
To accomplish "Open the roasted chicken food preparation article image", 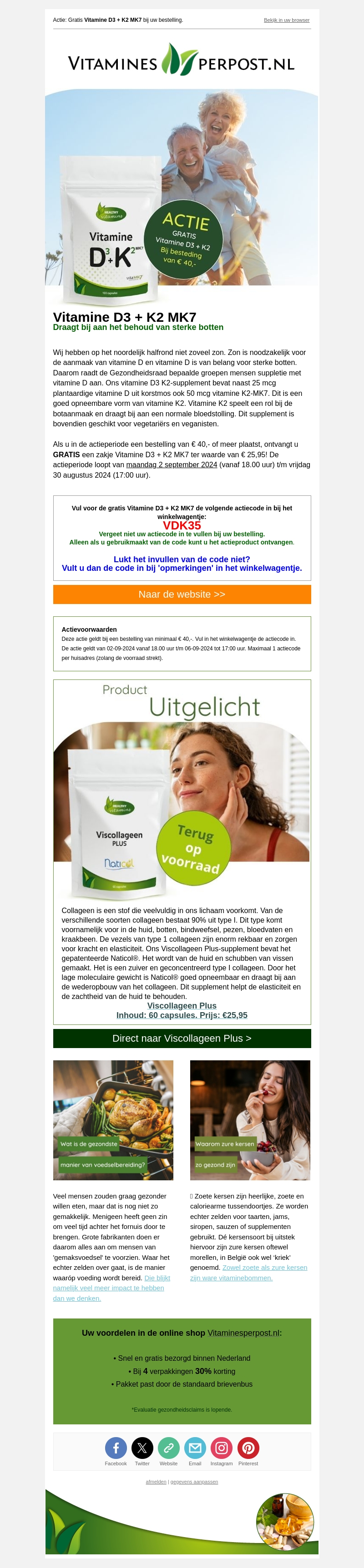I will (113, 1120).
